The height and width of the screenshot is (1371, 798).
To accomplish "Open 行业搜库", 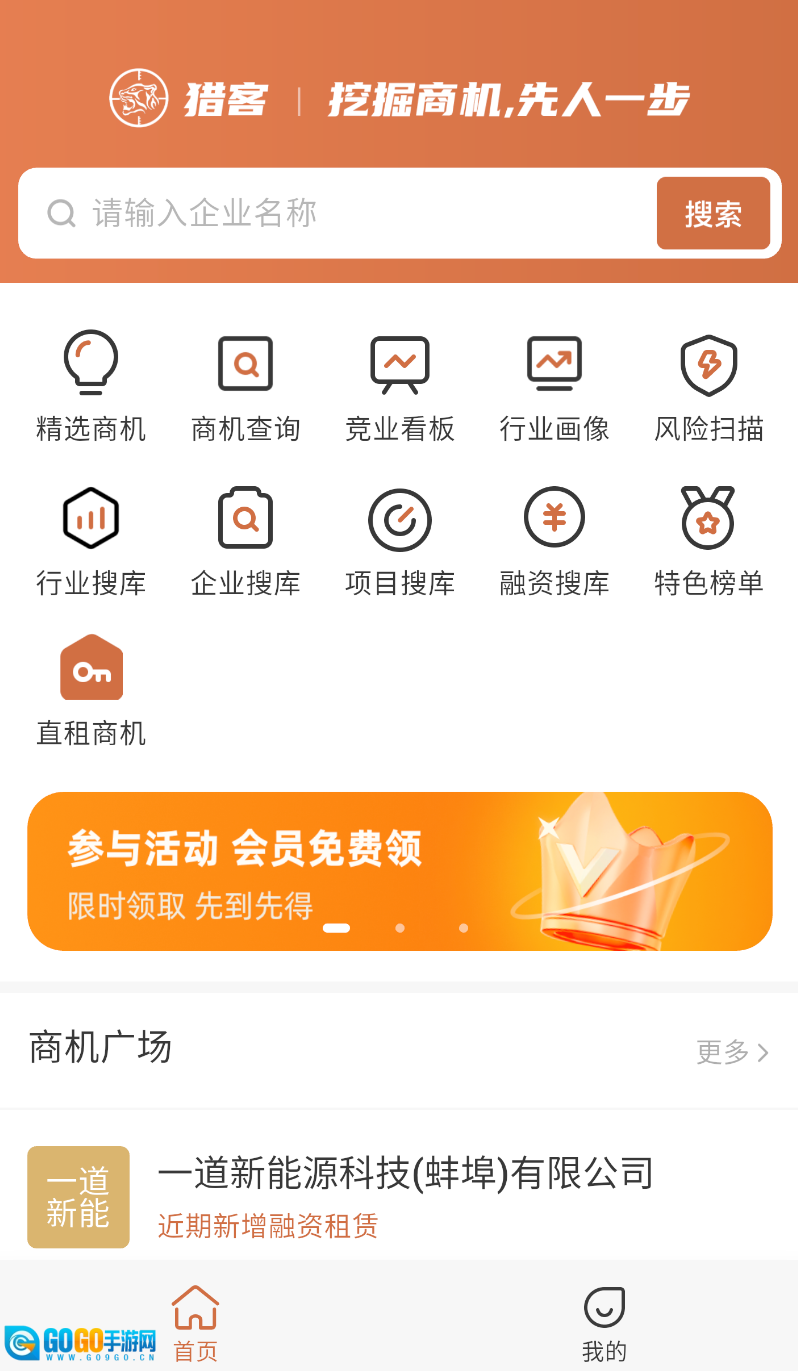I will [x=91, y=541].
